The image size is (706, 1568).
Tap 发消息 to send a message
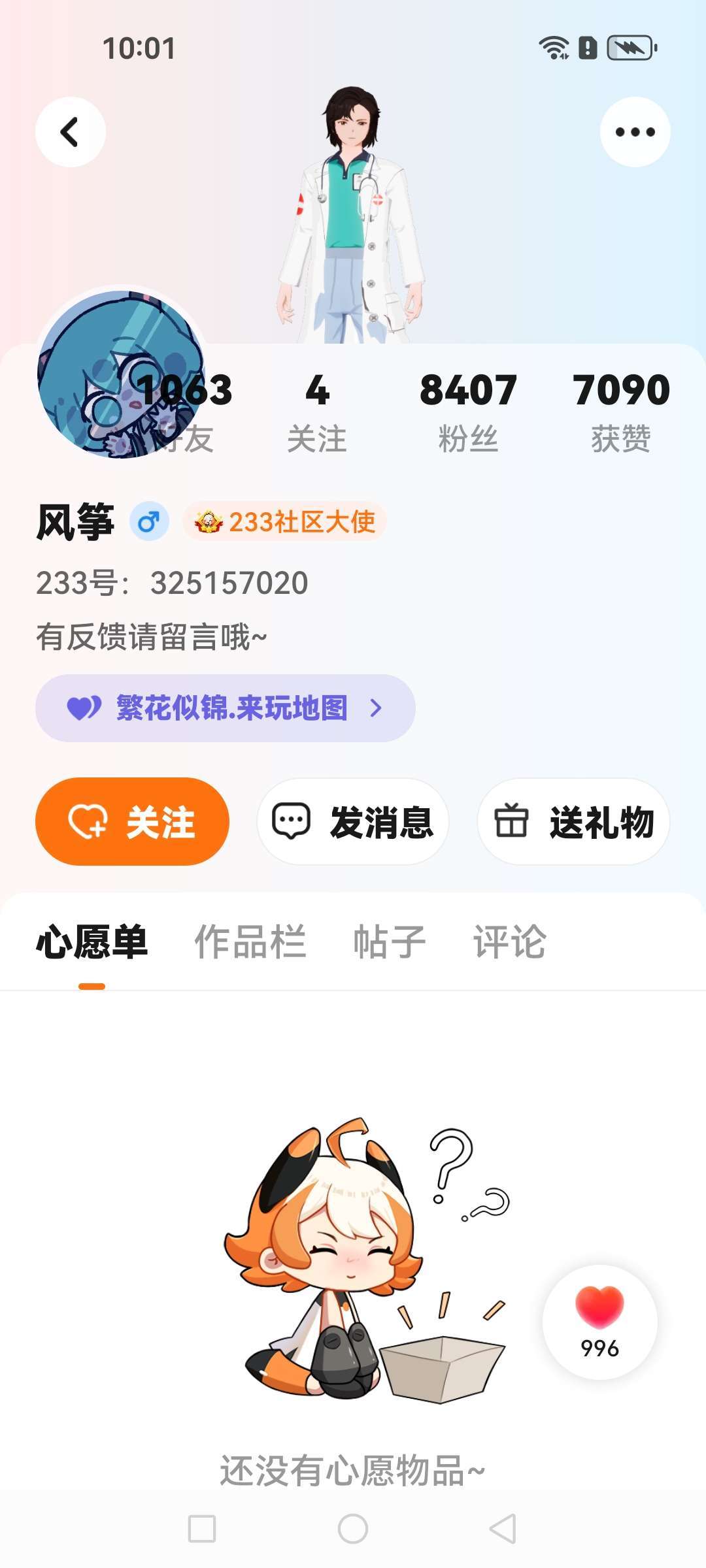pyautogui.click(x=353, y=821)
